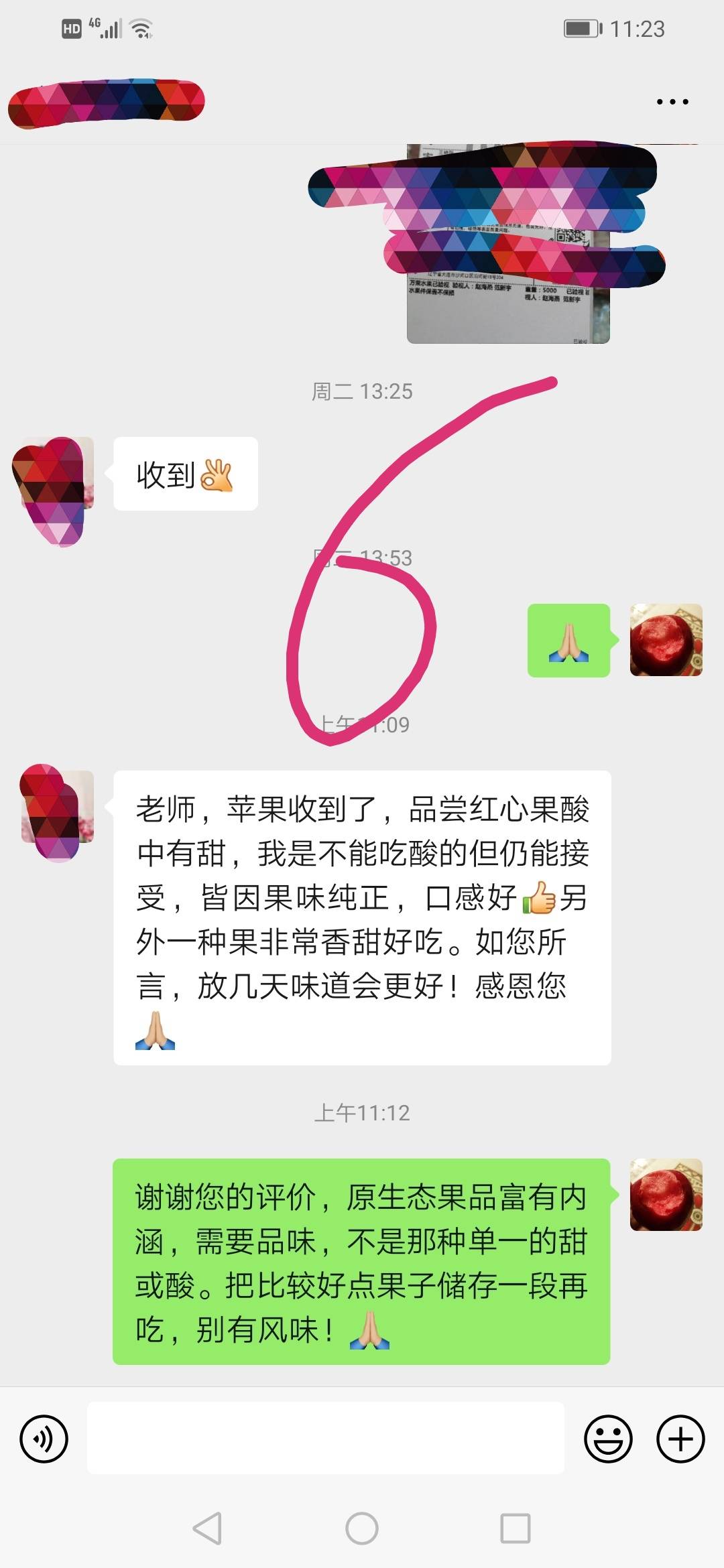Tap the message text input field
The width and height of the screenshot is (724, 1568).
pos(326,1439)
